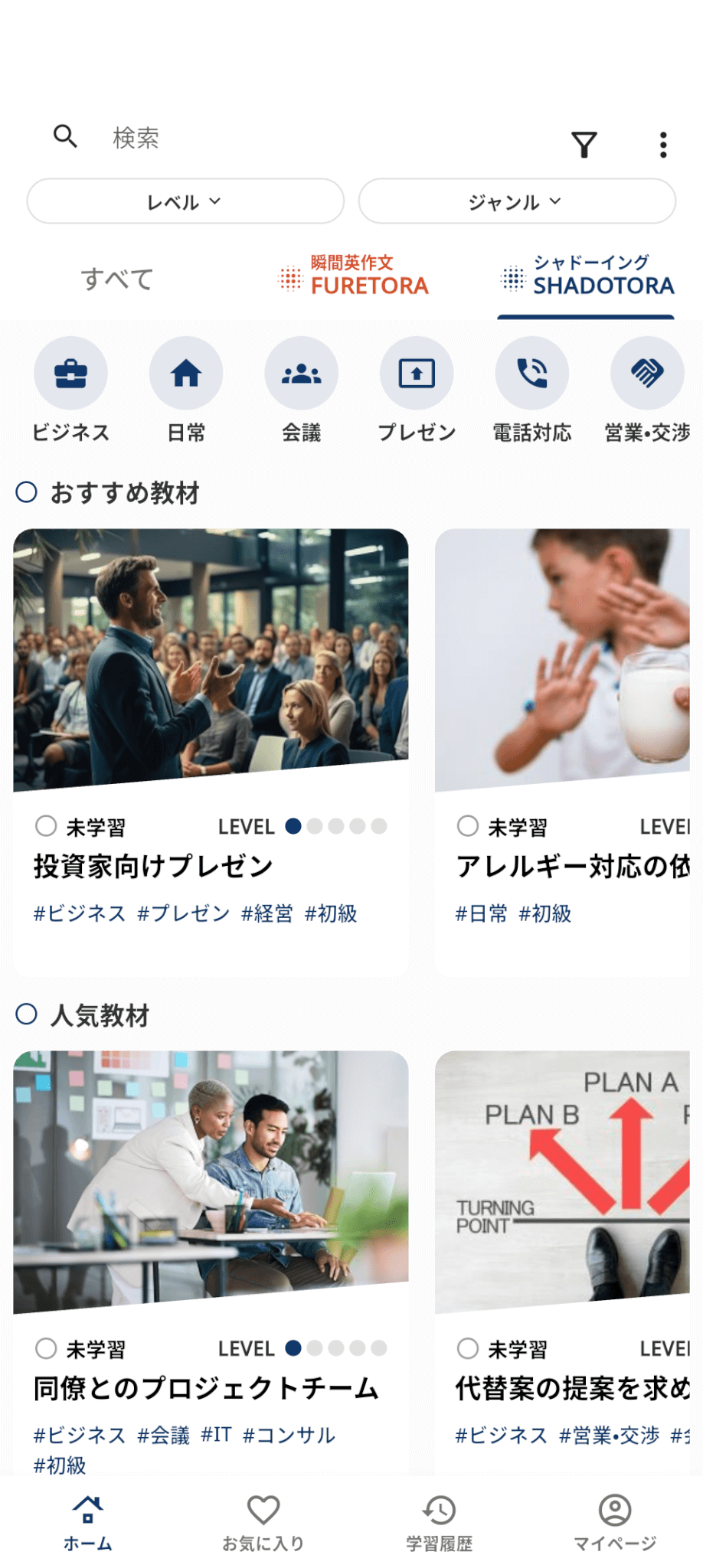Select the SHADOTORA tab
The height and width of the screenshot is (1568, 703).
[x=587, y=277]
